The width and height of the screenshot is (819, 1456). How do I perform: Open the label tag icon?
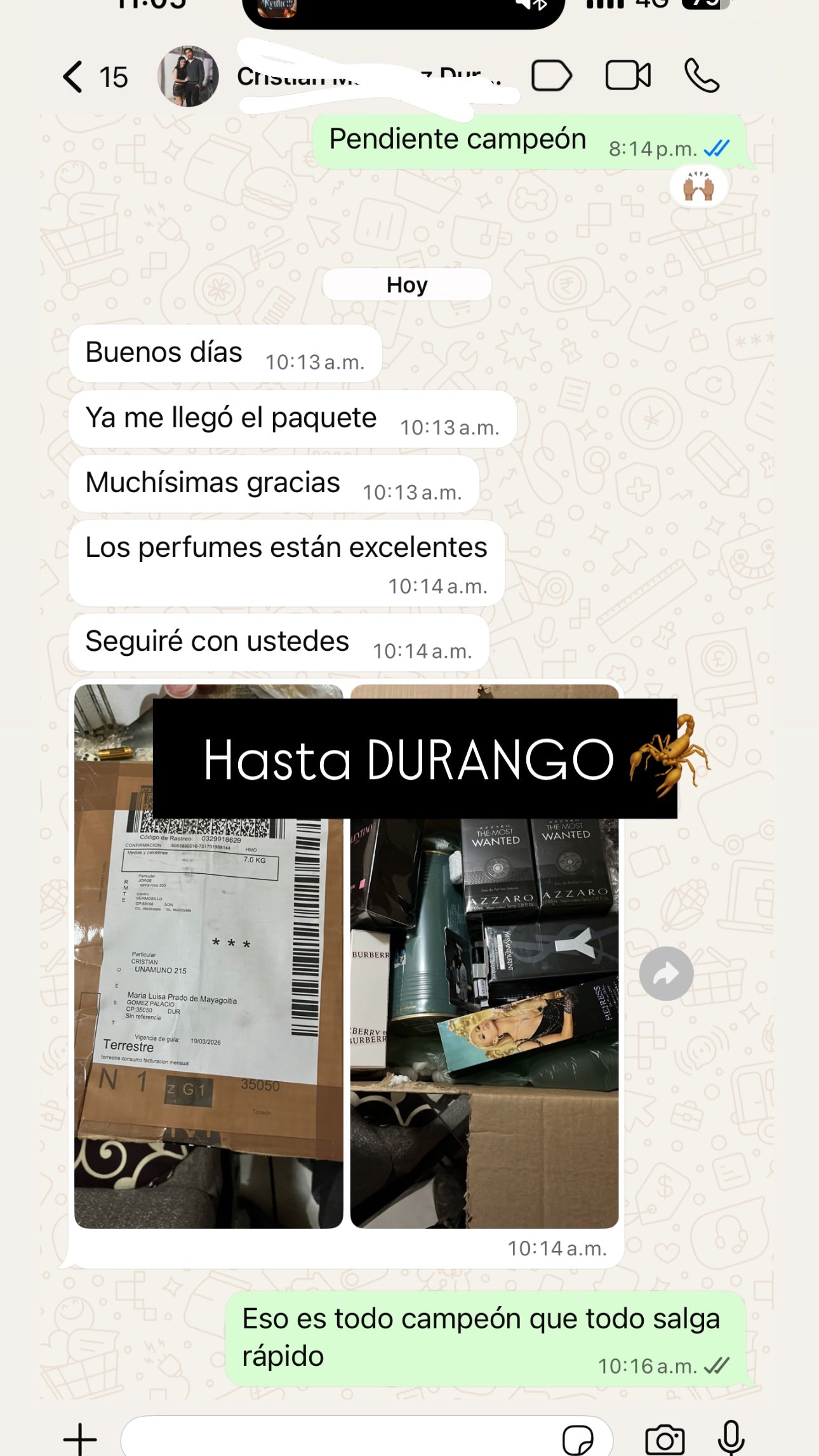tap(551, 76)
